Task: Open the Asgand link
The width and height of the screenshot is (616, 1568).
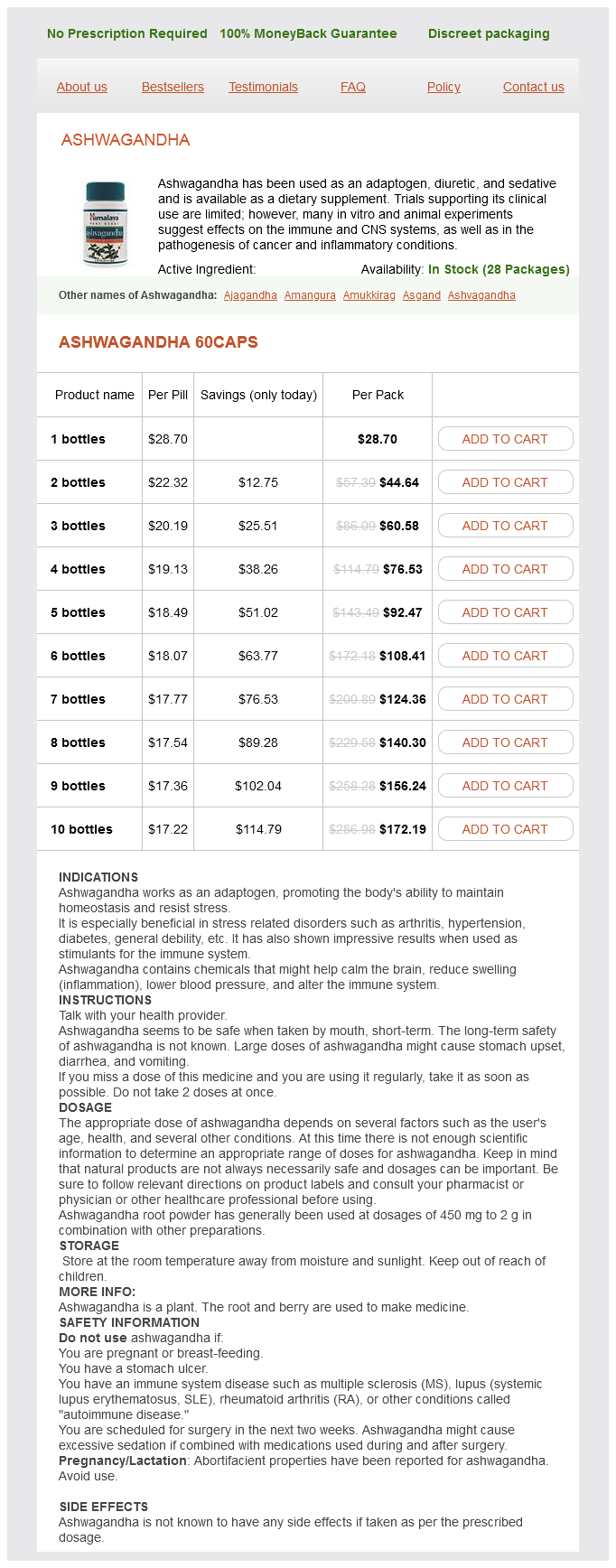Action: [421, 295]
